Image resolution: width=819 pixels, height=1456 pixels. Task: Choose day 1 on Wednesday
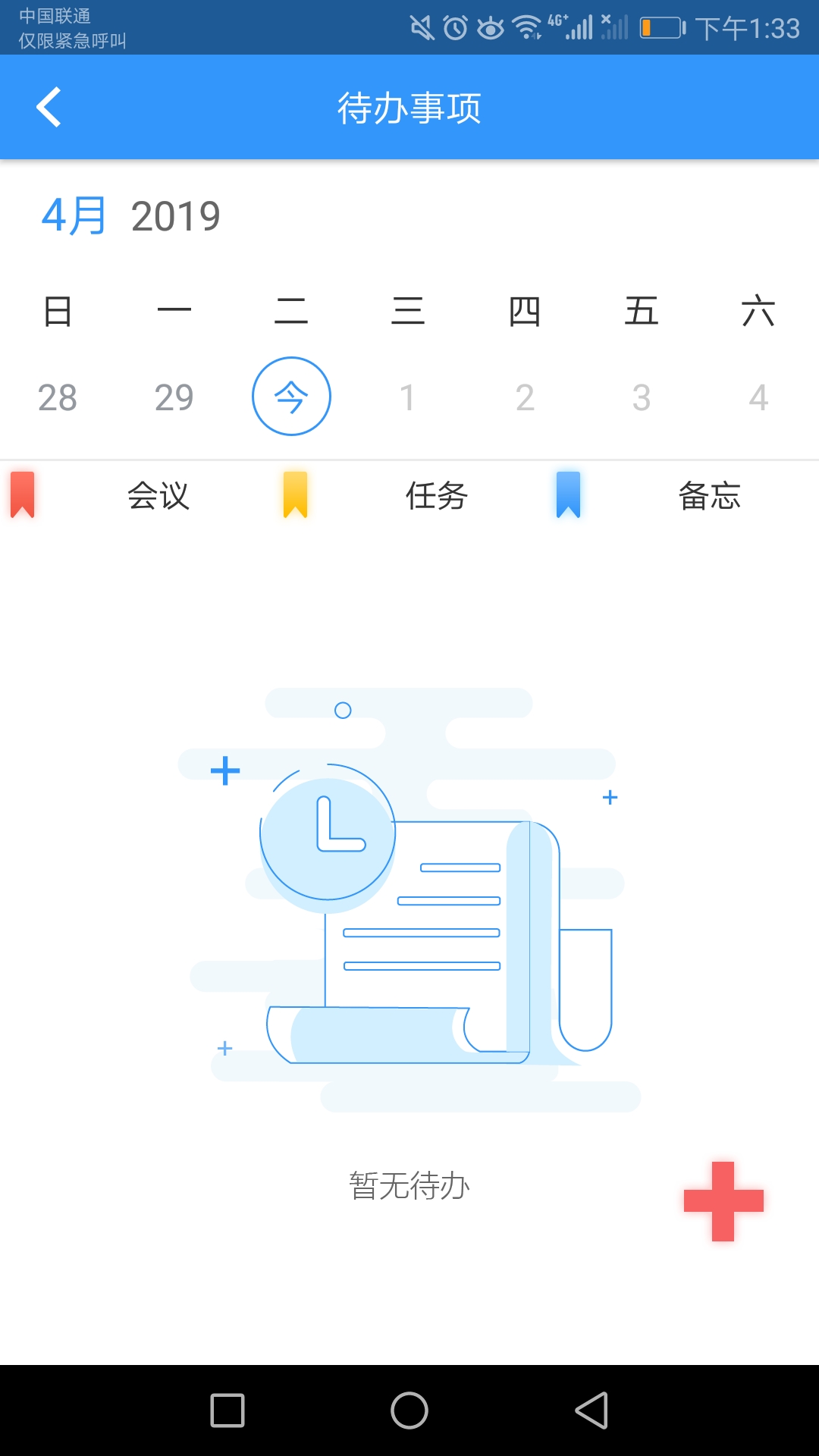tap(408, 397)
